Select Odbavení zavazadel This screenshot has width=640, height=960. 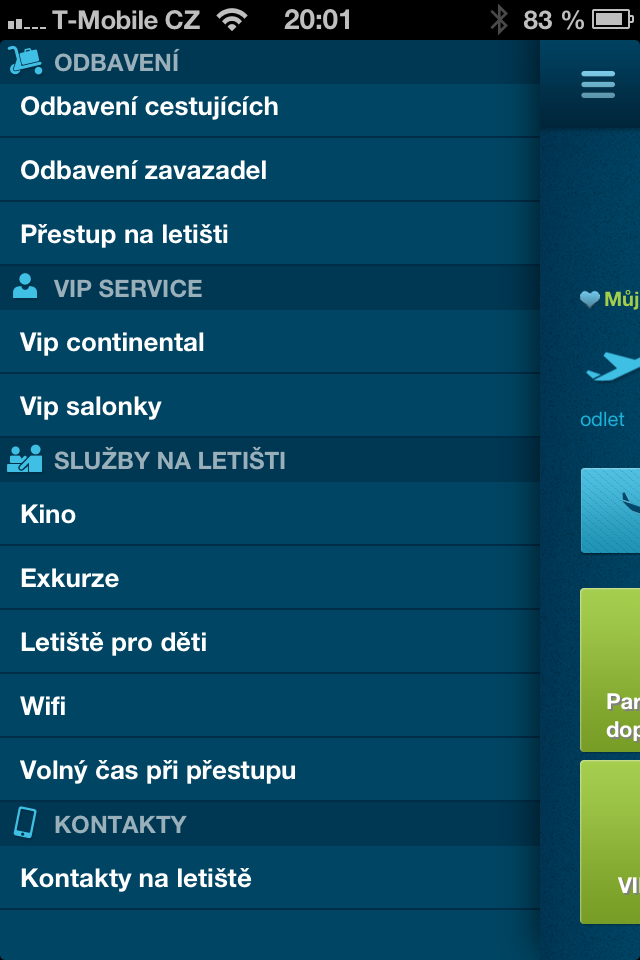click(144, 171)
